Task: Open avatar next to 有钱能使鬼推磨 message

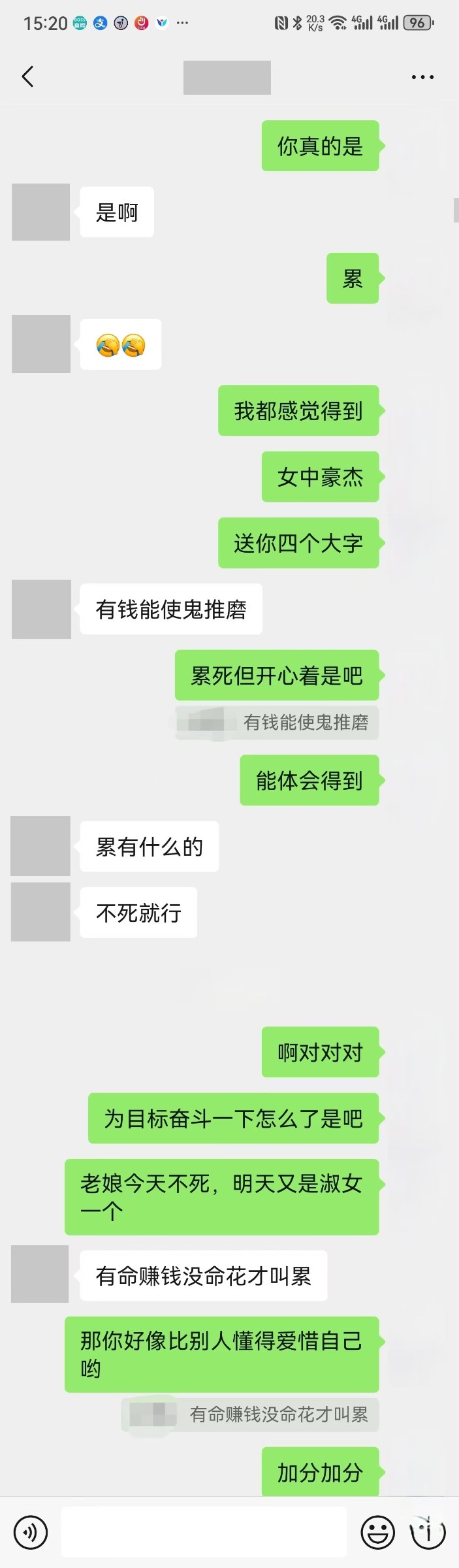Action: 41,609
